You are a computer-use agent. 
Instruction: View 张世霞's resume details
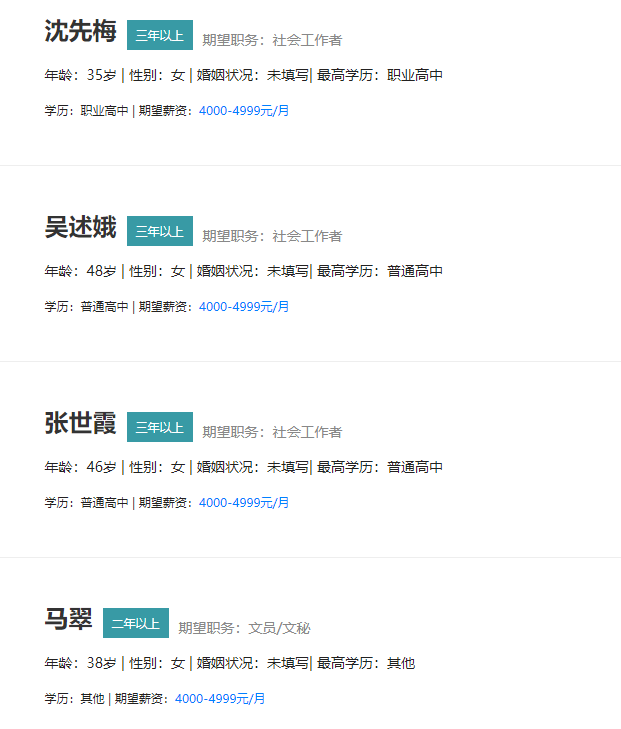click(80, 424)
